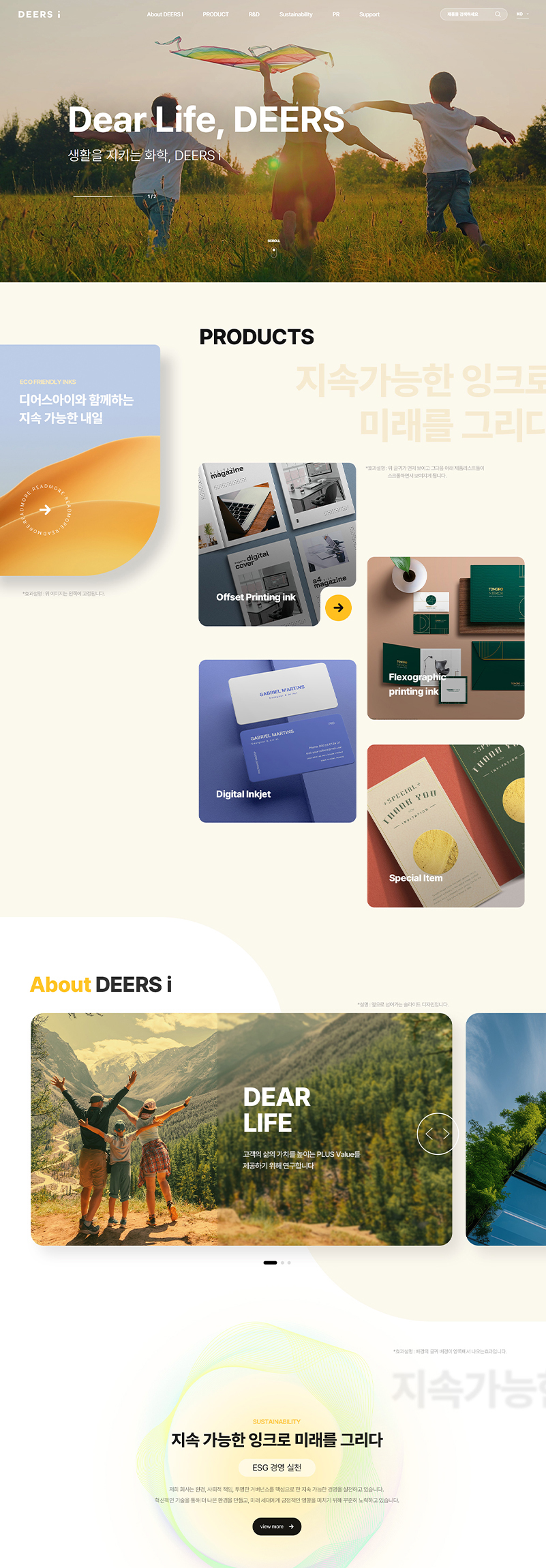Open the PRODUCT menu item
Image resolution: width=546 pixels, height=1568 pixels.
tap(215, 14)
